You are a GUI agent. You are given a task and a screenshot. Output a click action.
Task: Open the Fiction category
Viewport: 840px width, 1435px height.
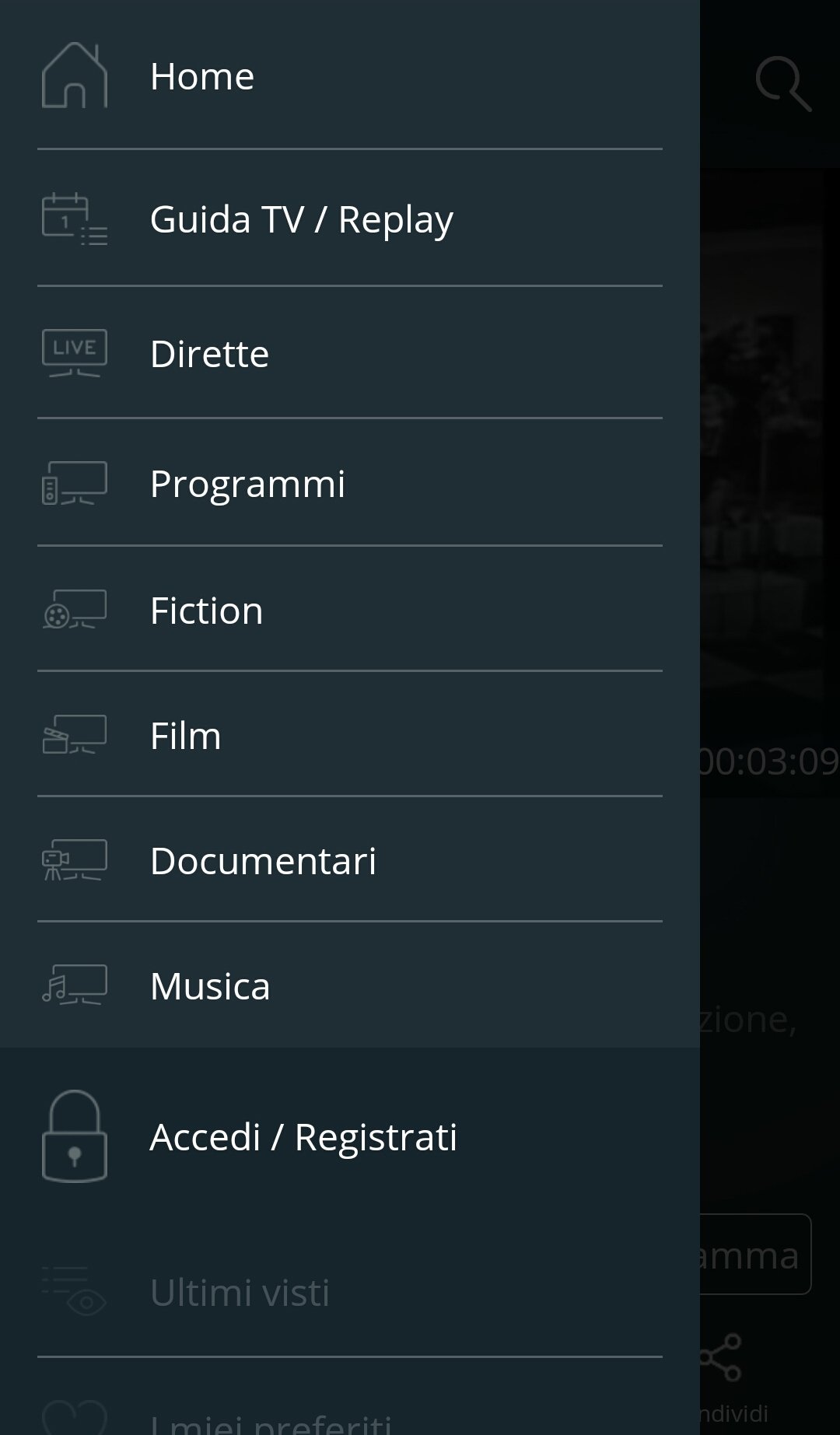click(350, 610)
